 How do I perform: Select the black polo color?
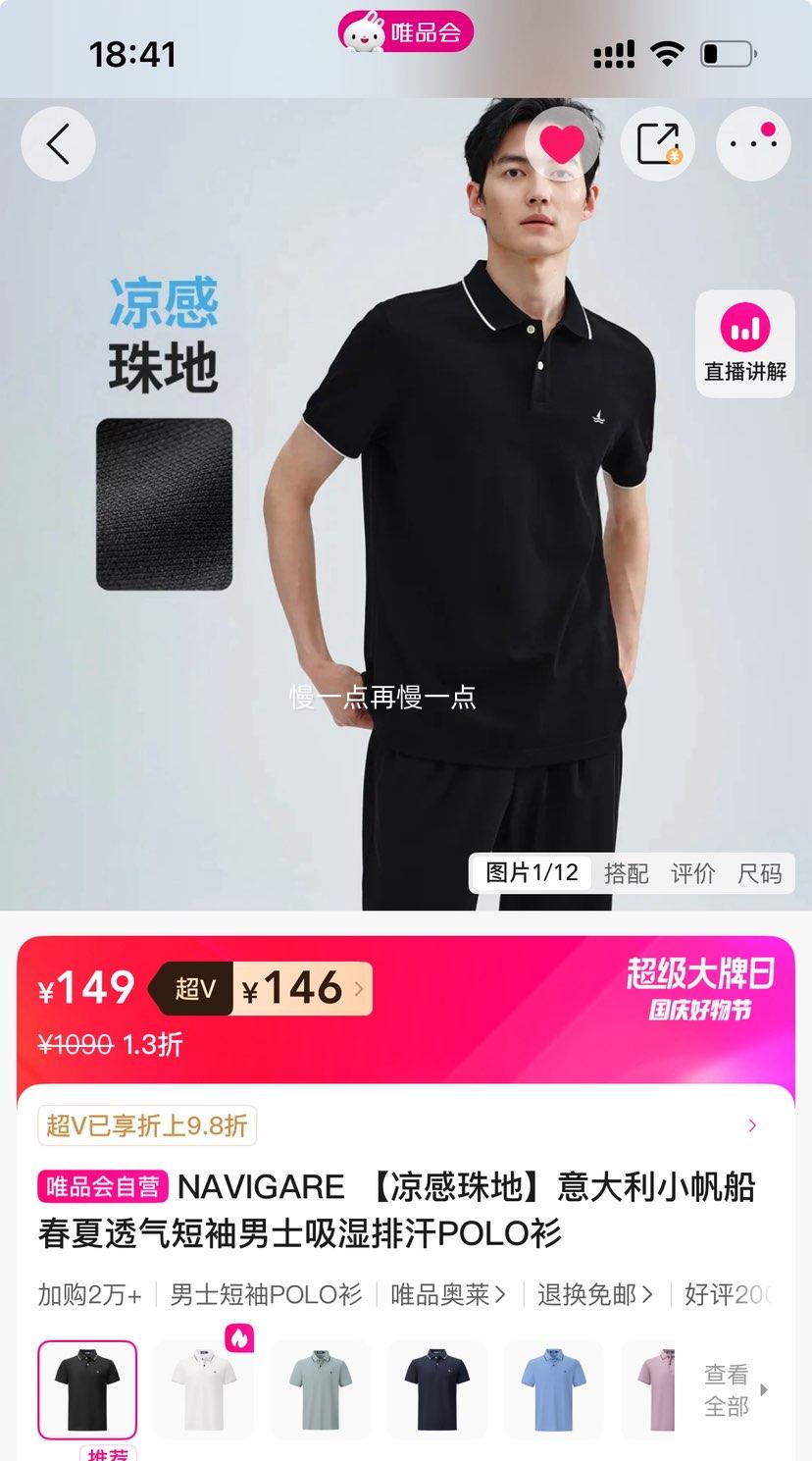[87, 1389]
